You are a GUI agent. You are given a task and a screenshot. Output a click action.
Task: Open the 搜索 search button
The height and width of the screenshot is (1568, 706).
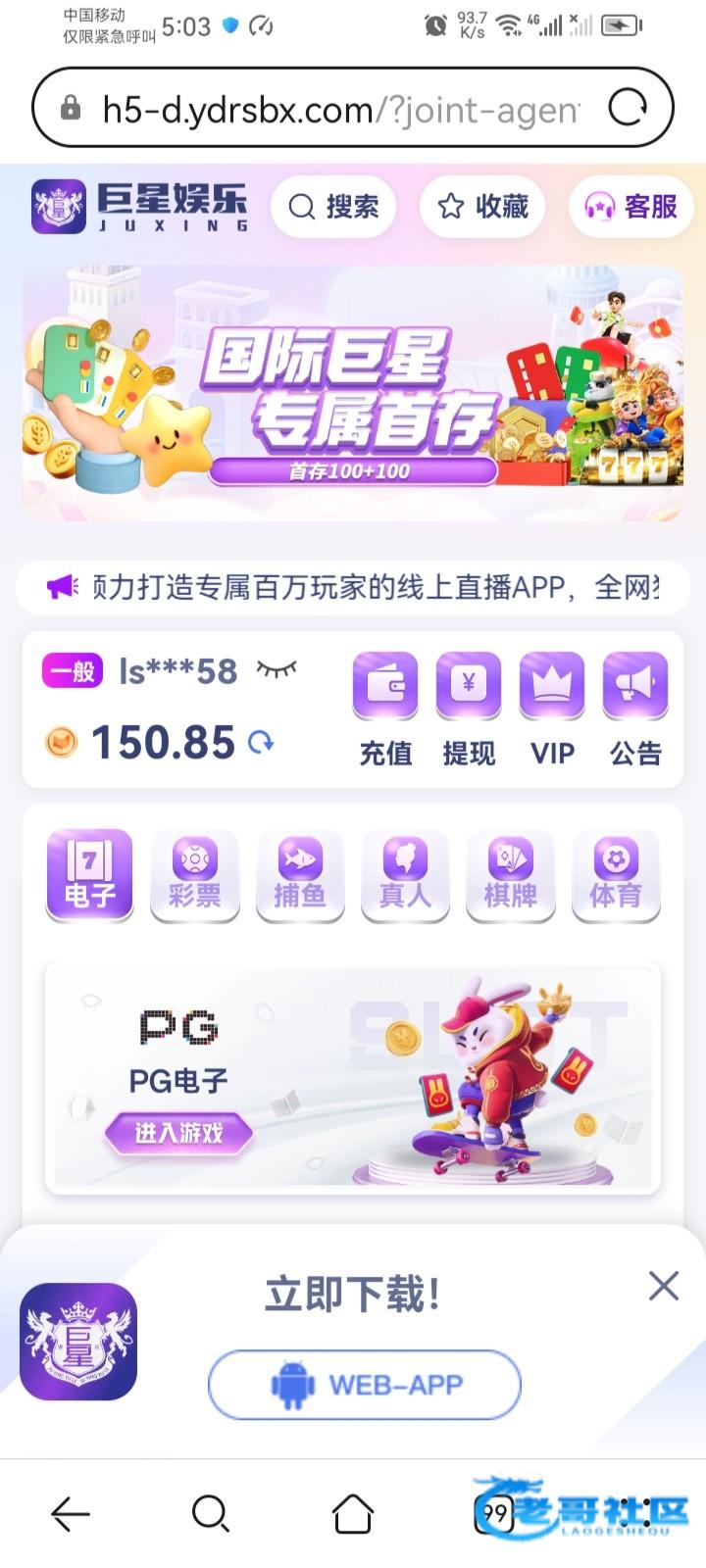point(333,206)
